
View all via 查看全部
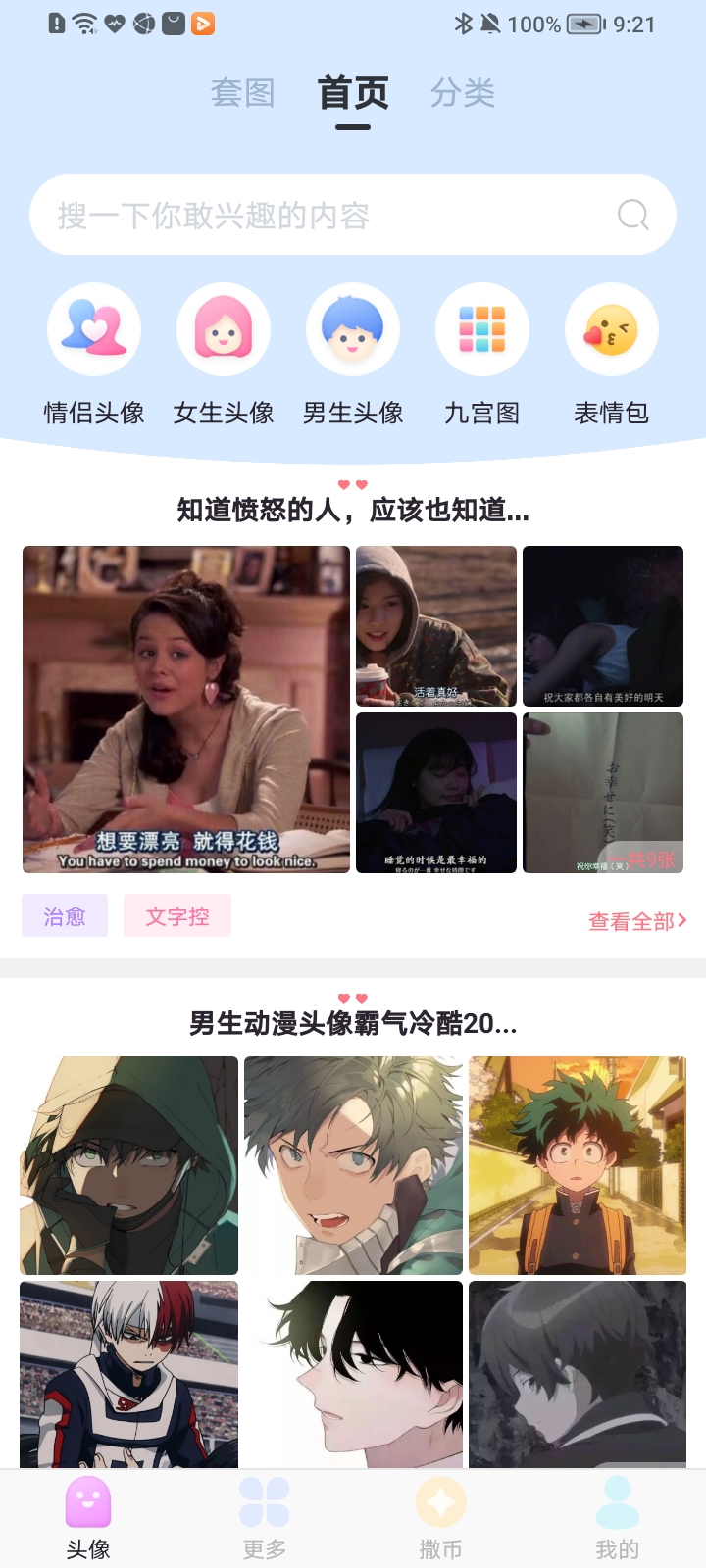coord(636,921)
